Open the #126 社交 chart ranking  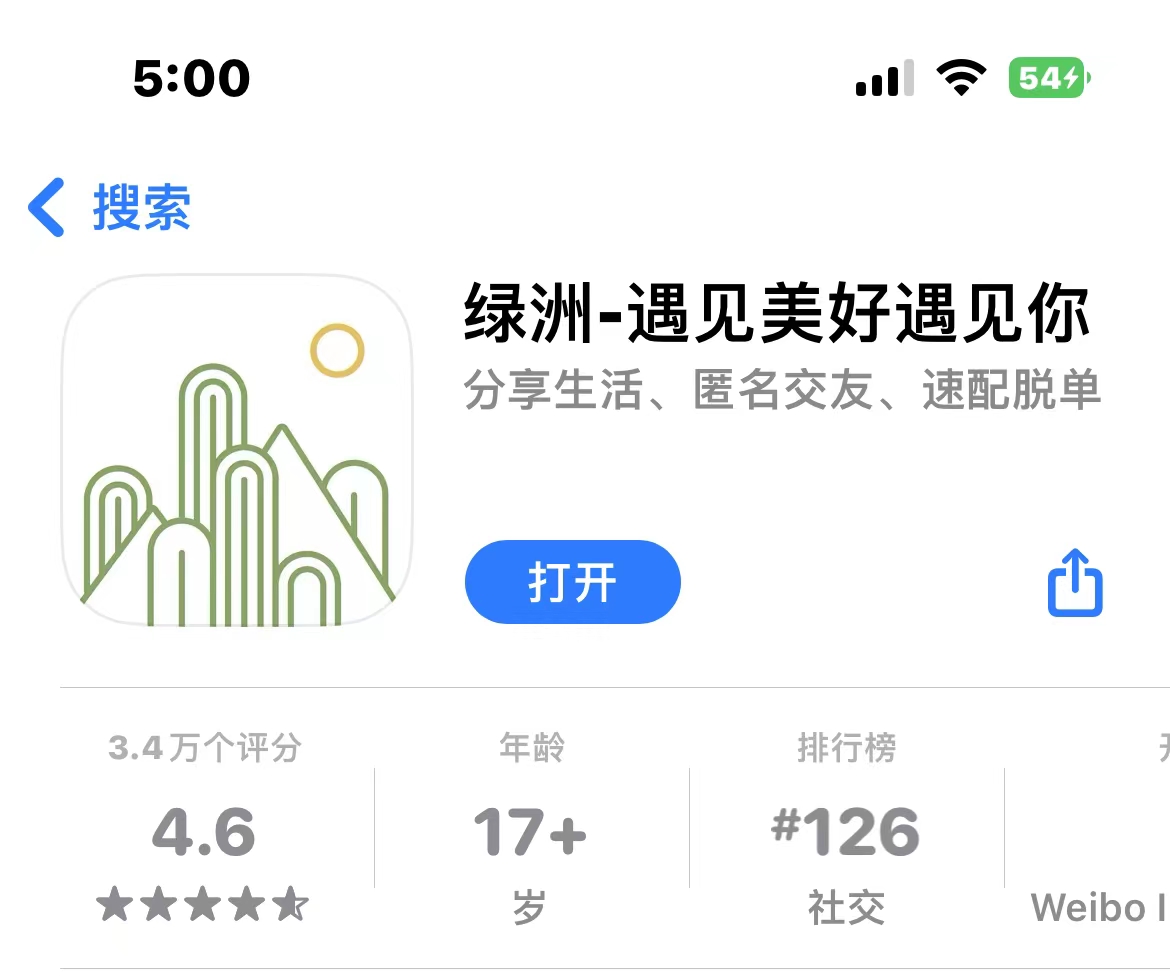coord(845,830)
